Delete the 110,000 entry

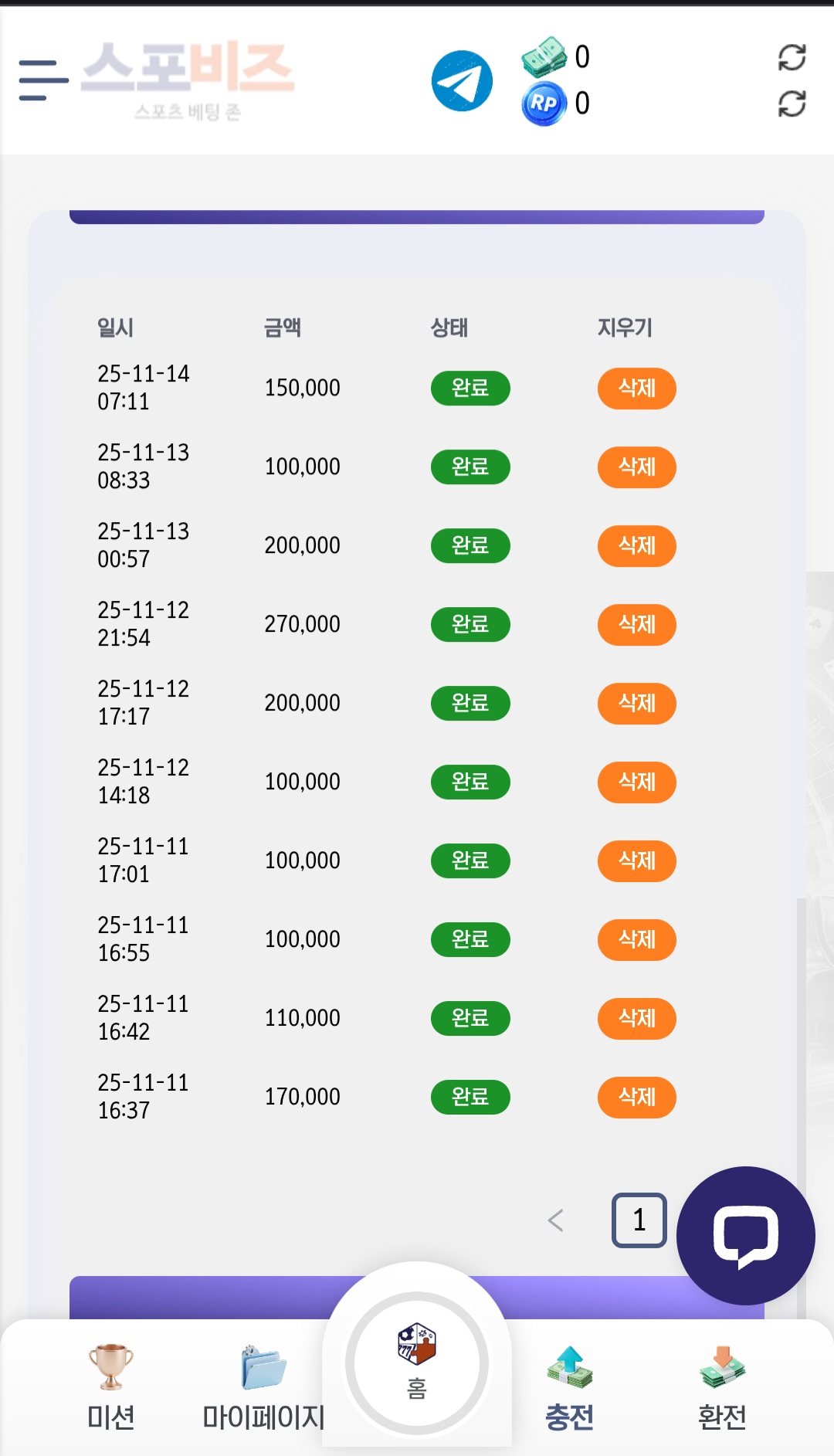636,1018
